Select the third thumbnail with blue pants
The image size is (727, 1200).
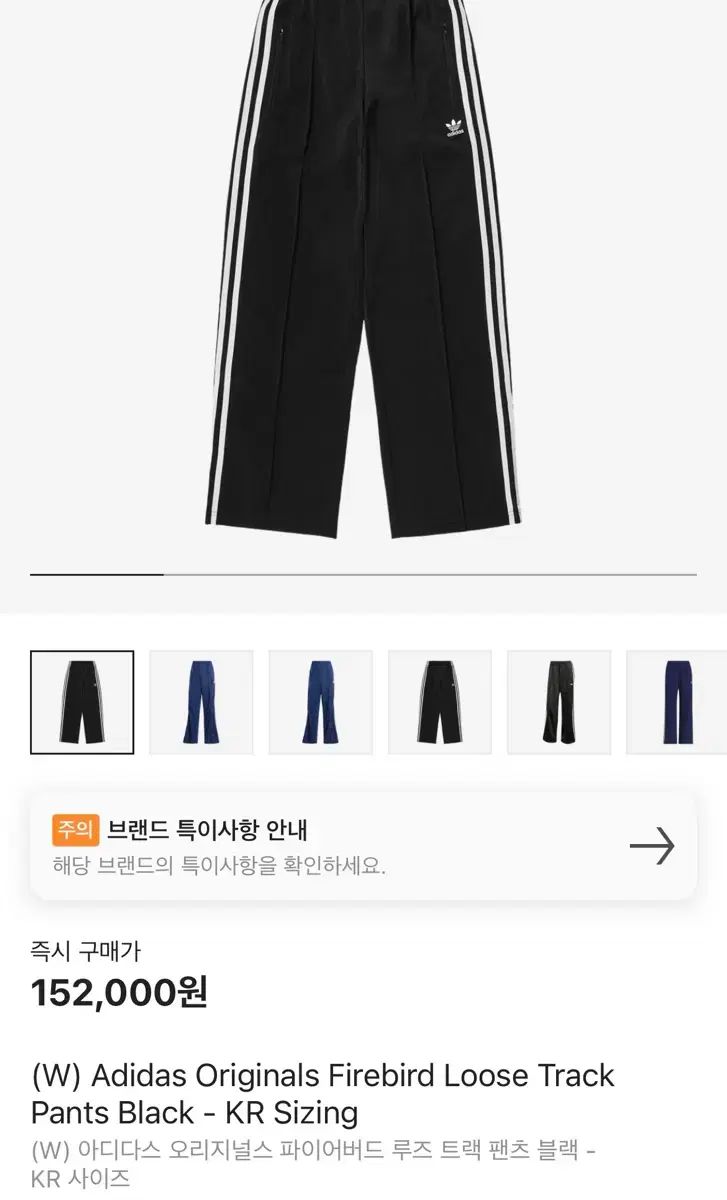click(320, 702)
